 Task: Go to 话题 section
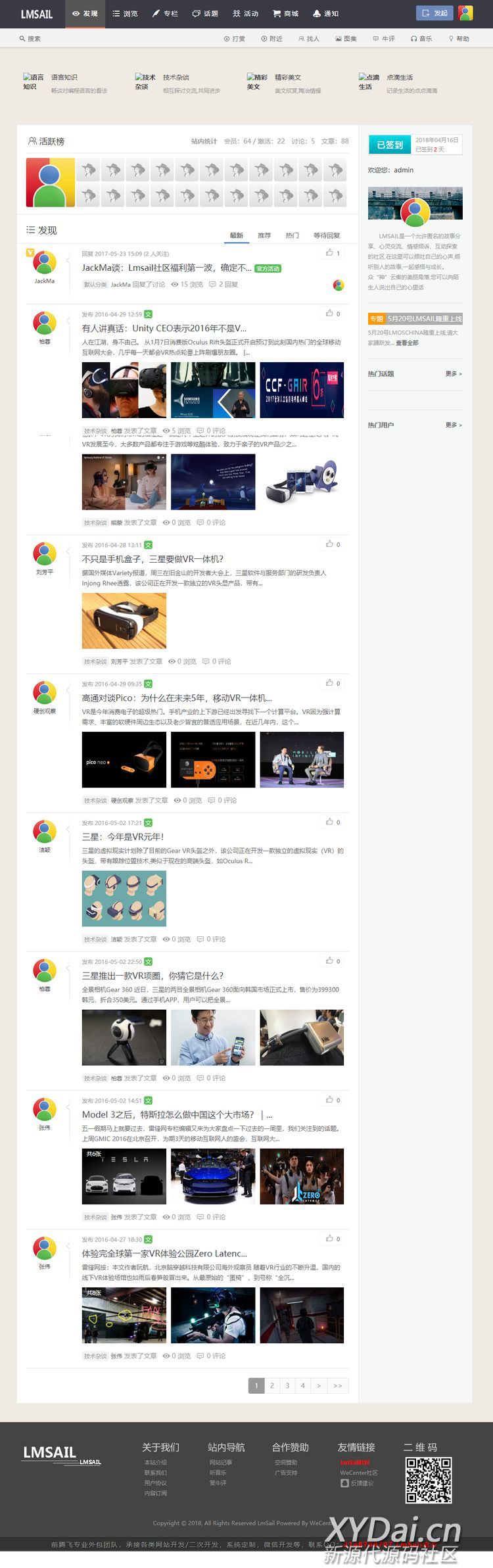[205, 14]
